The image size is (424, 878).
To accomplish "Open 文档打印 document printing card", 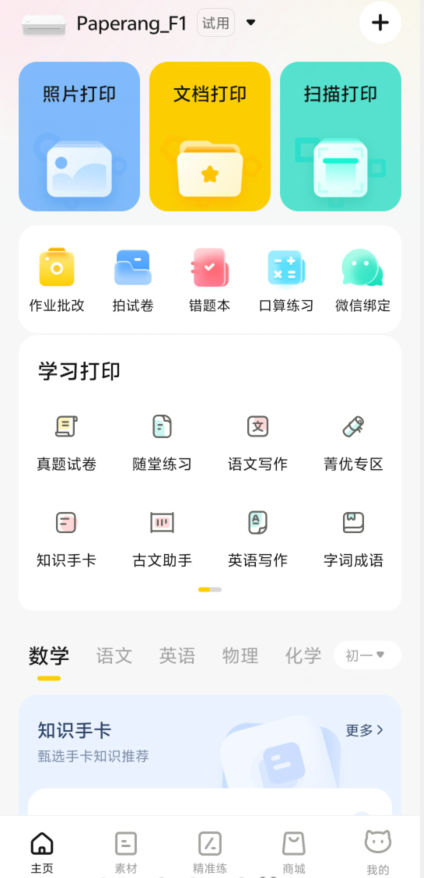I will tap(210, 137).
